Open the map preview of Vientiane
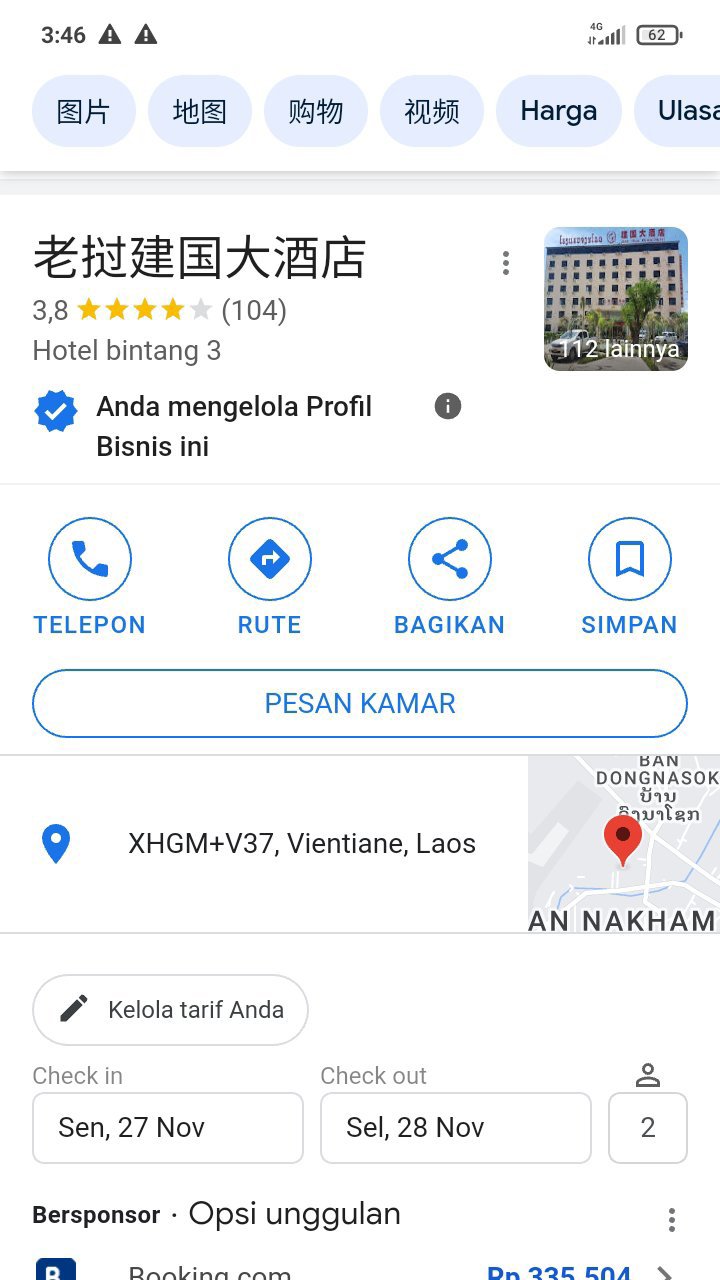The image size is (720, 1280). [623, 844]
